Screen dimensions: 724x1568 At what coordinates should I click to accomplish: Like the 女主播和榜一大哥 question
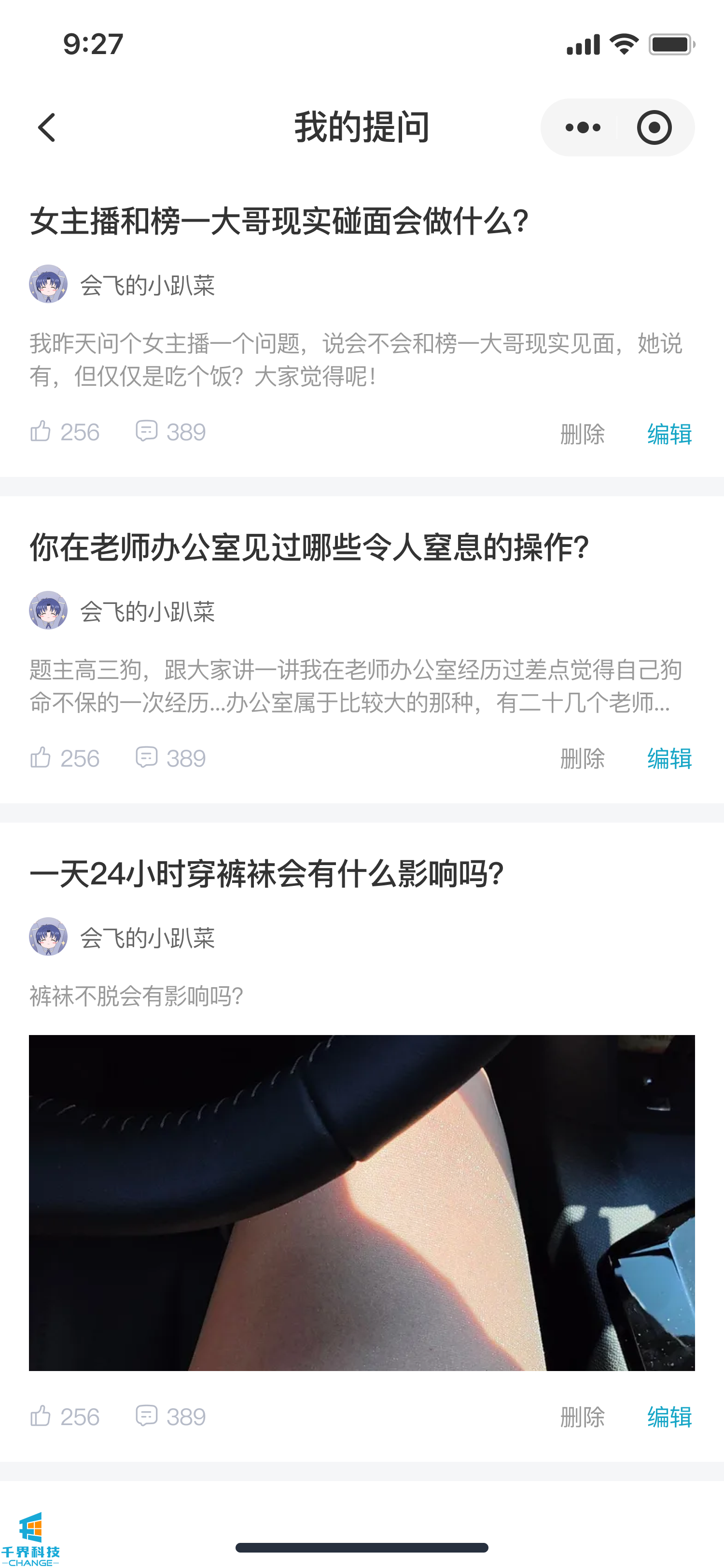pos(64,432)
